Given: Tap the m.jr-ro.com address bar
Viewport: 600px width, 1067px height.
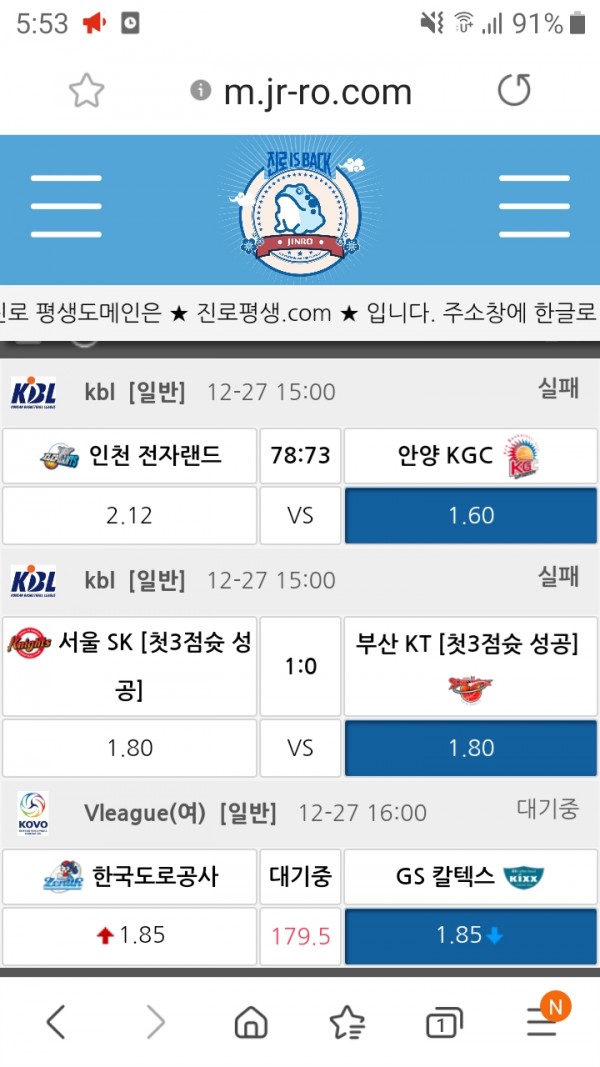Looking at the screenshot, I should (316, 92).
